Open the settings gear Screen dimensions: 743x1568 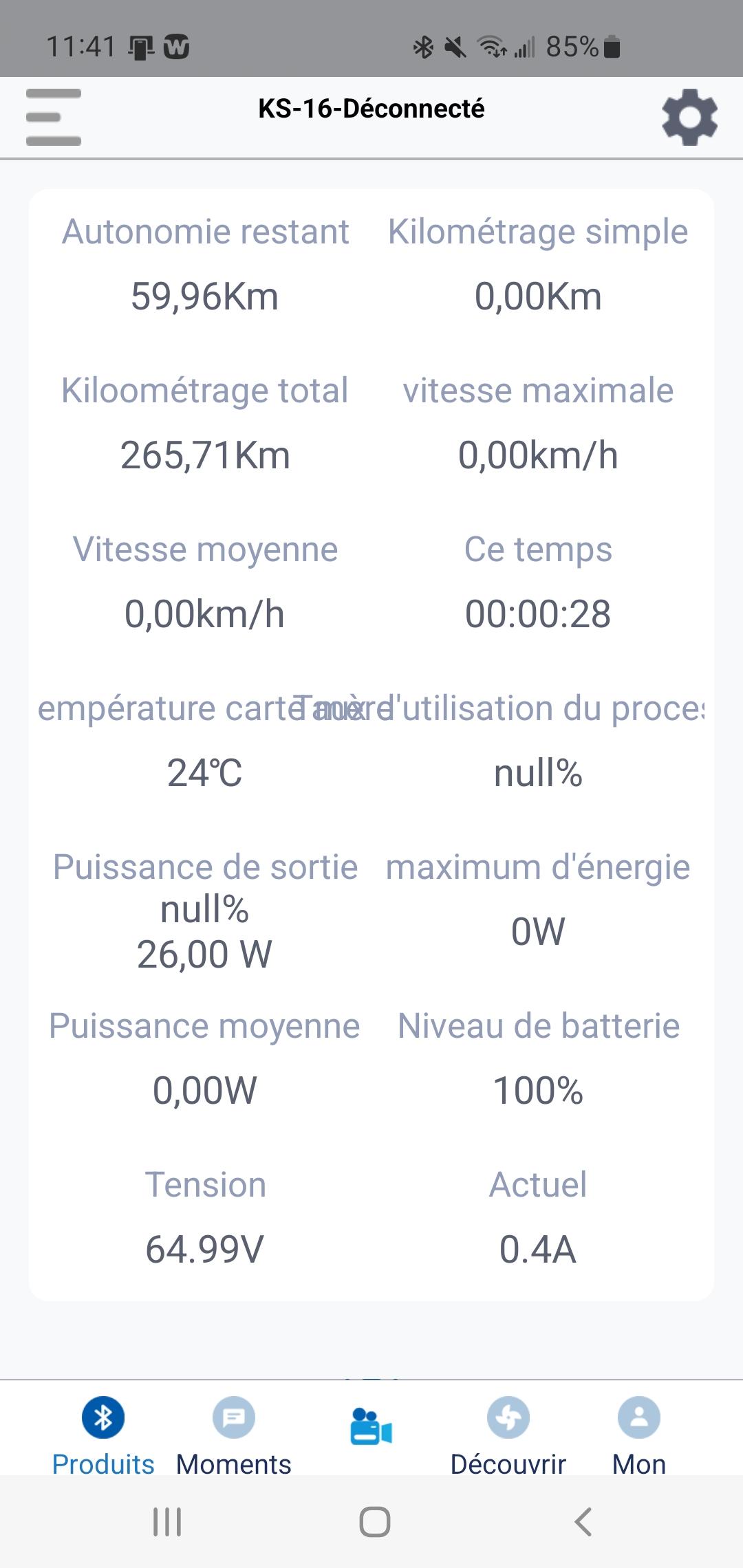point(689,117)
